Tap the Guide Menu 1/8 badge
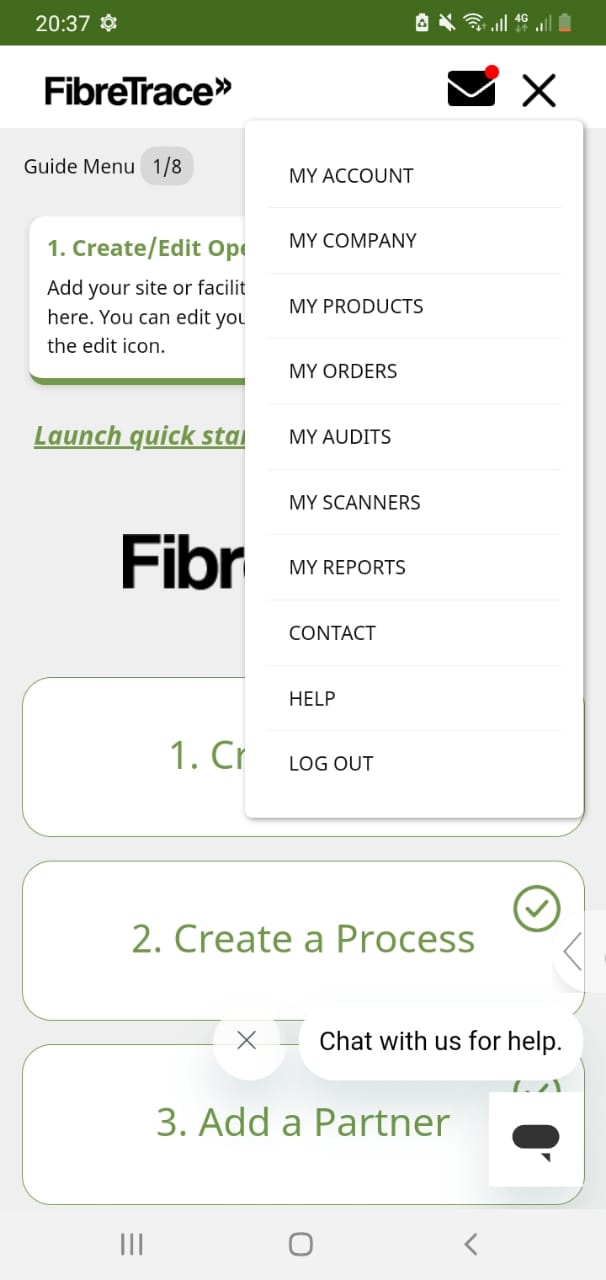The height and width of the screenshot is (1280, 606). [167, 166]
